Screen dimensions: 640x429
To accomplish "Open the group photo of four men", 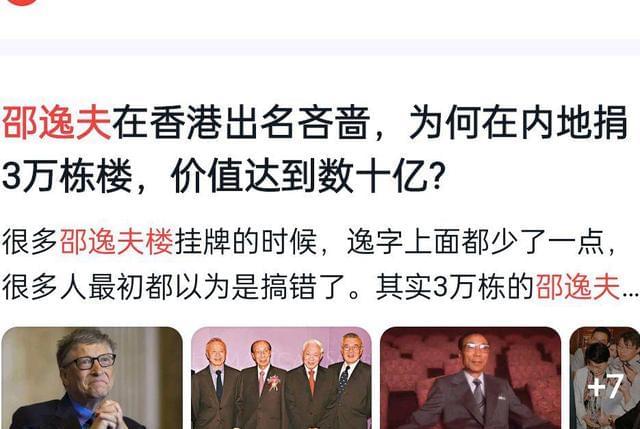I will pos(281,378).
